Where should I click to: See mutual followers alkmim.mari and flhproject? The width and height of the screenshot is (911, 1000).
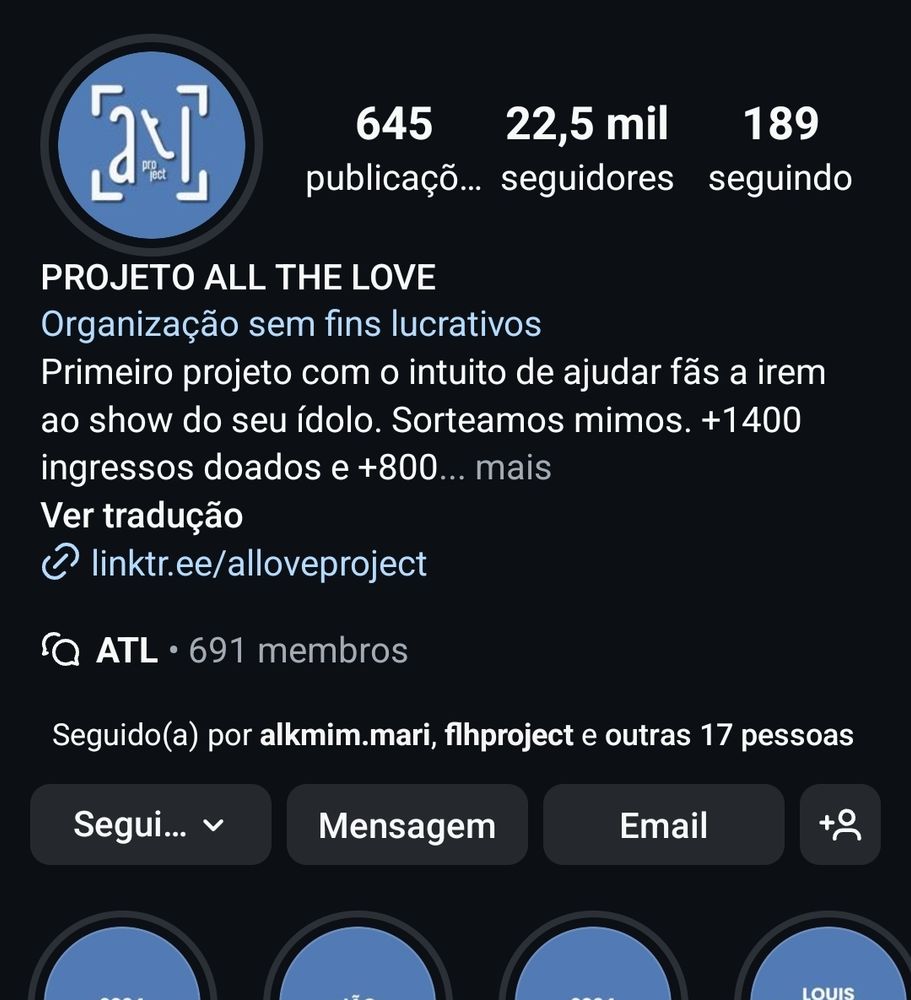(452, 736)
